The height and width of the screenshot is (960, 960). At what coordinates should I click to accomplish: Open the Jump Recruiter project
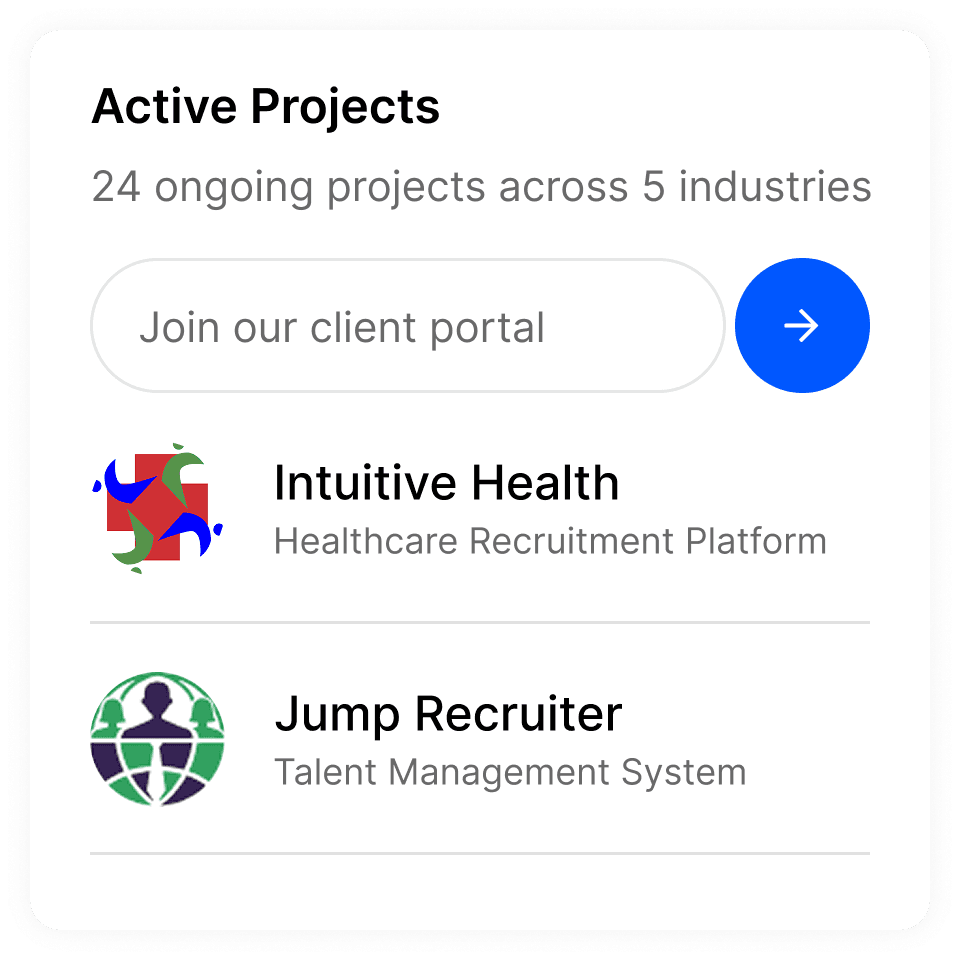[448, 715]
